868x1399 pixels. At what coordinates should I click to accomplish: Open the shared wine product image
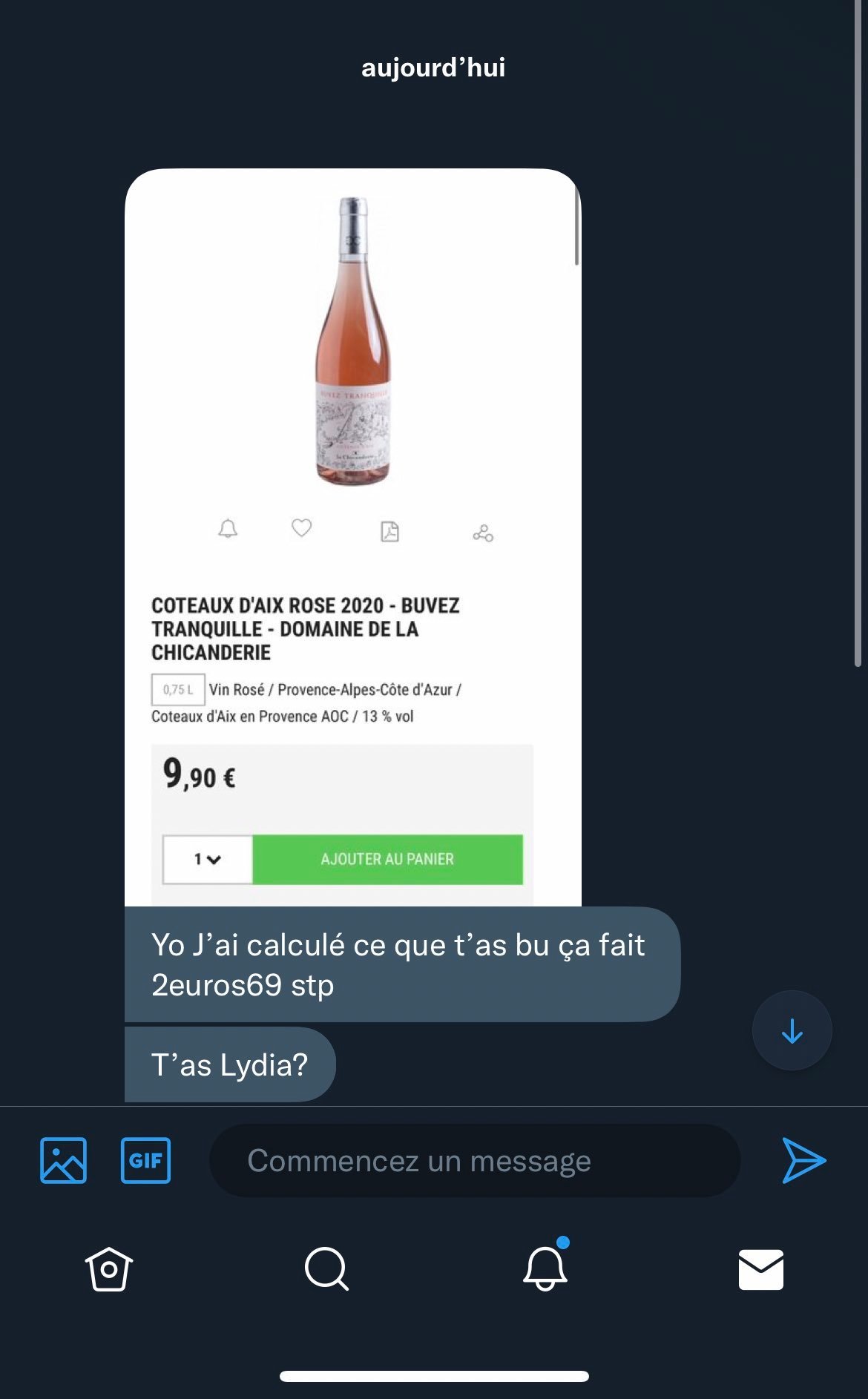(353, 538)
